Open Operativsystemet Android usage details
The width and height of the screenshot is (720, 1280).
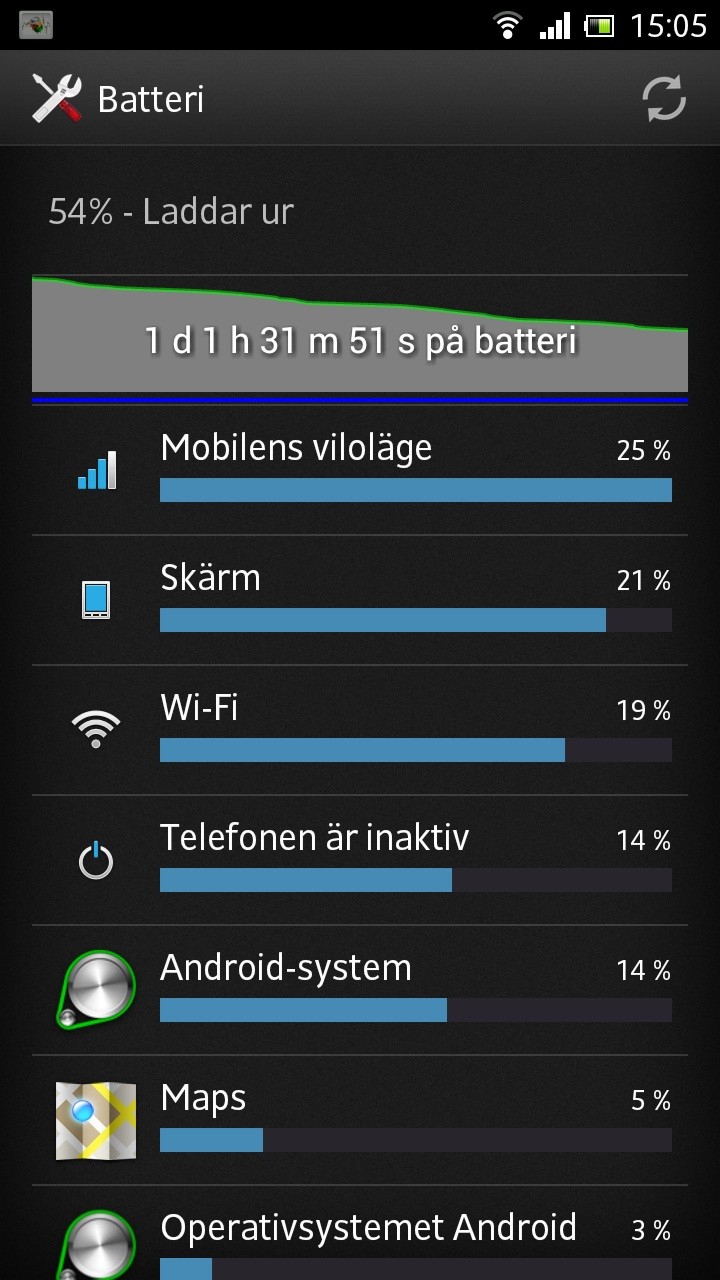[x=360, y=1233]
